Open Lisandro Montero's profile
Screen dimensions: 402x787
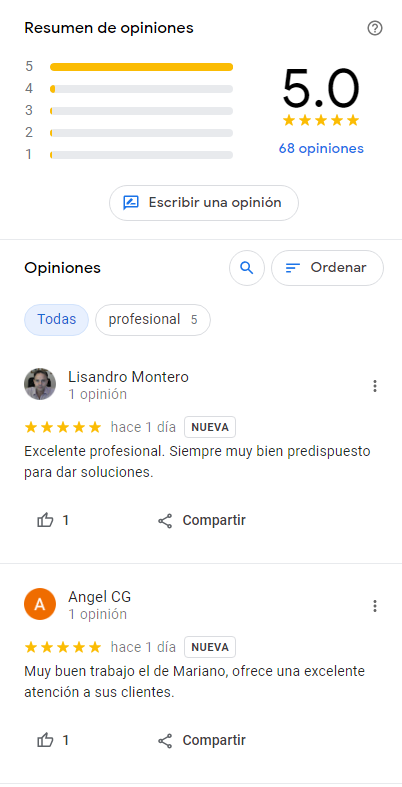point(128,377)
